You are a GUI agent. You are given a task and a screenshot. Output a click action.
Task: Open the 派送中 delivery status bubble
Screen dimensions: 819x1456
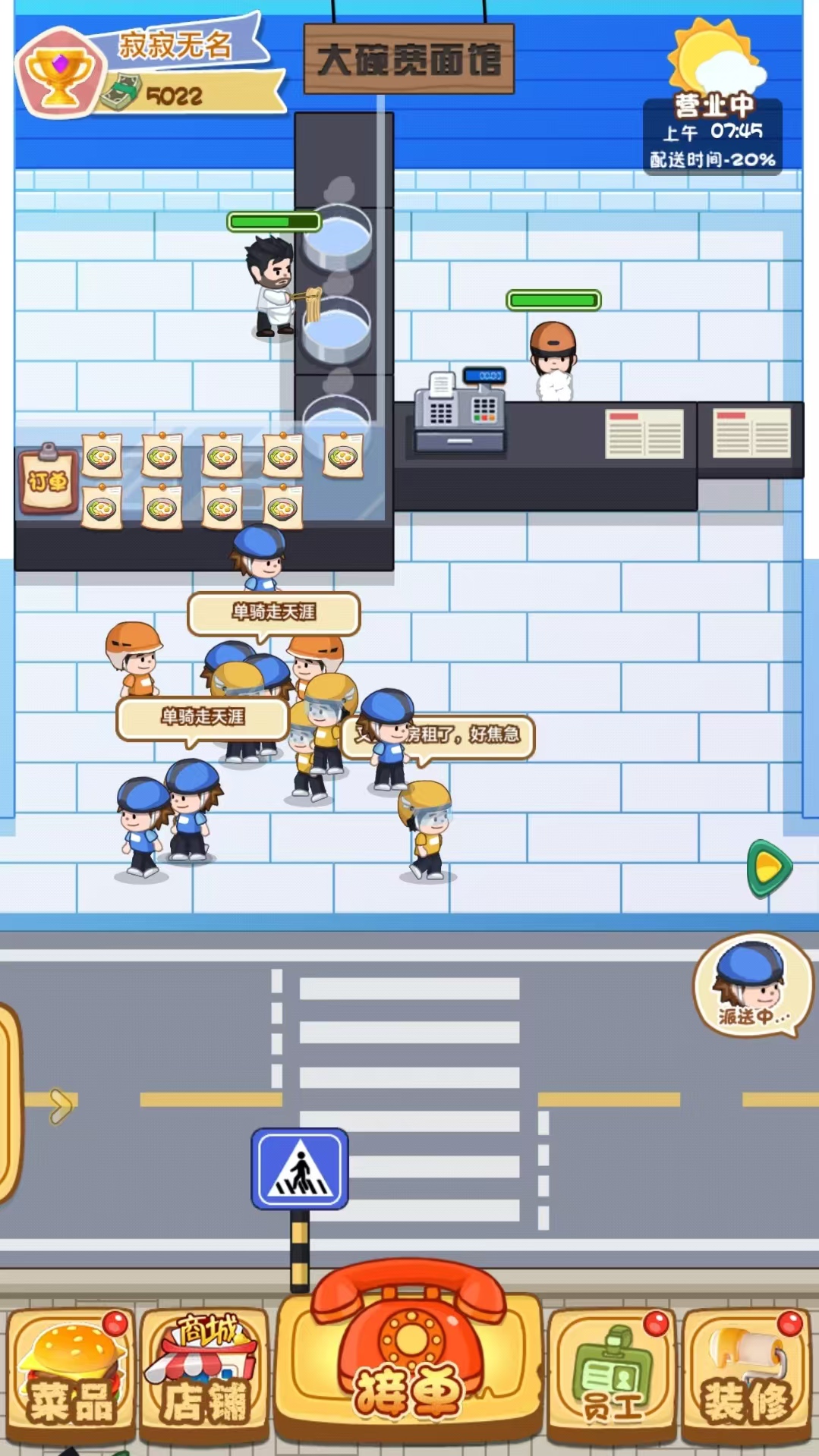[751, 985]
